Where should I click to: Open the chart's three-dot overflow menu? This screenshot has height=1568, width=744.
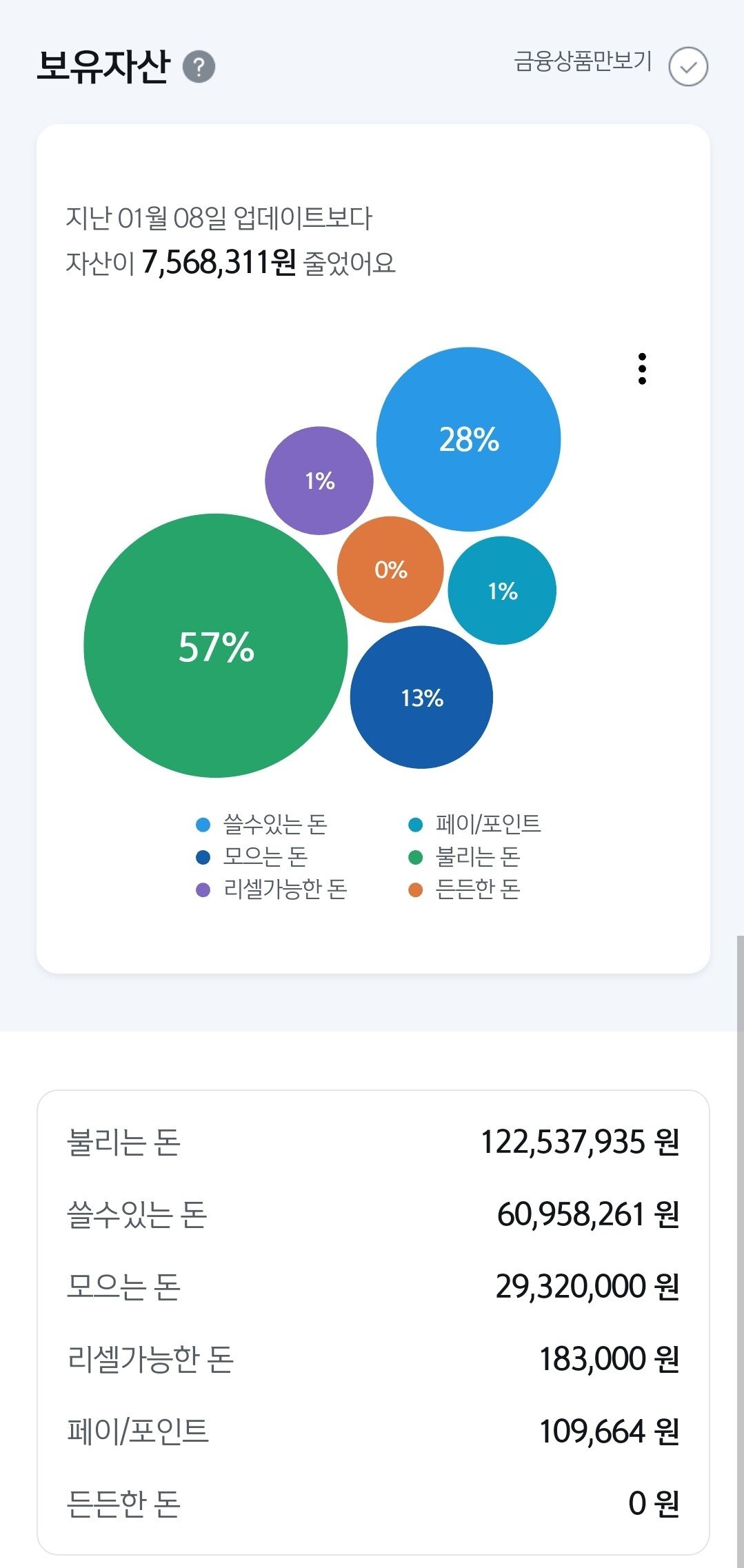(x=642, y=369)
